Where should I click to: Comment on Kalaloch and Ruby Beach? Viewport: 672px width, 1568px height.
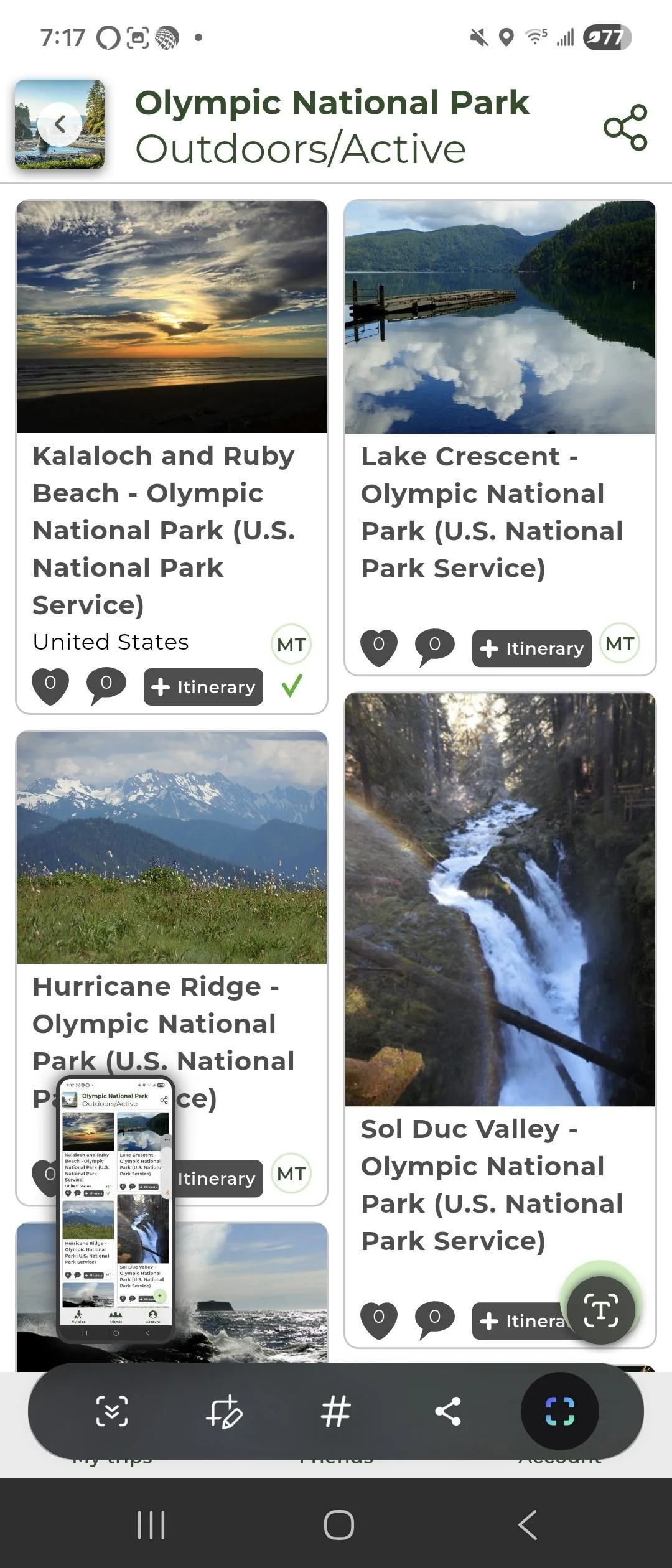(106, 686)
